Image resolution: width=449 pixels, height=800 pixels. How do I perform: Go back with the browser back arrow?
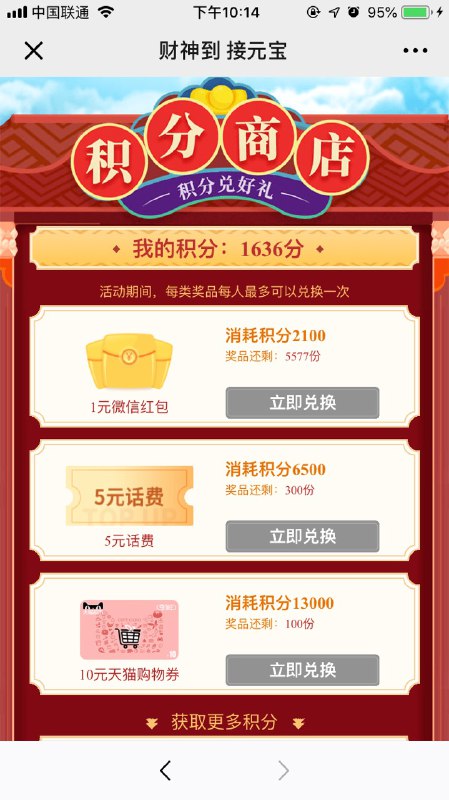tap(165, 770)
